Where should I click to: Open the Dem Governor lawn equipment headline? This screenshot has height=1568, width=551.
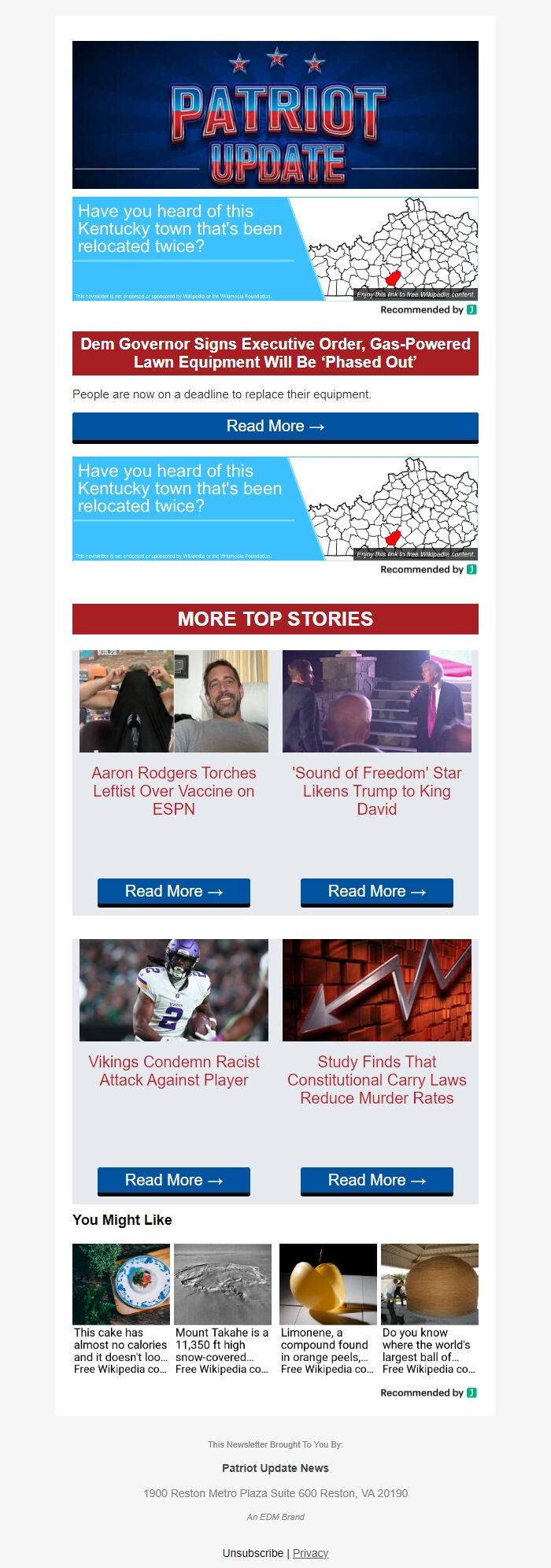275,353
